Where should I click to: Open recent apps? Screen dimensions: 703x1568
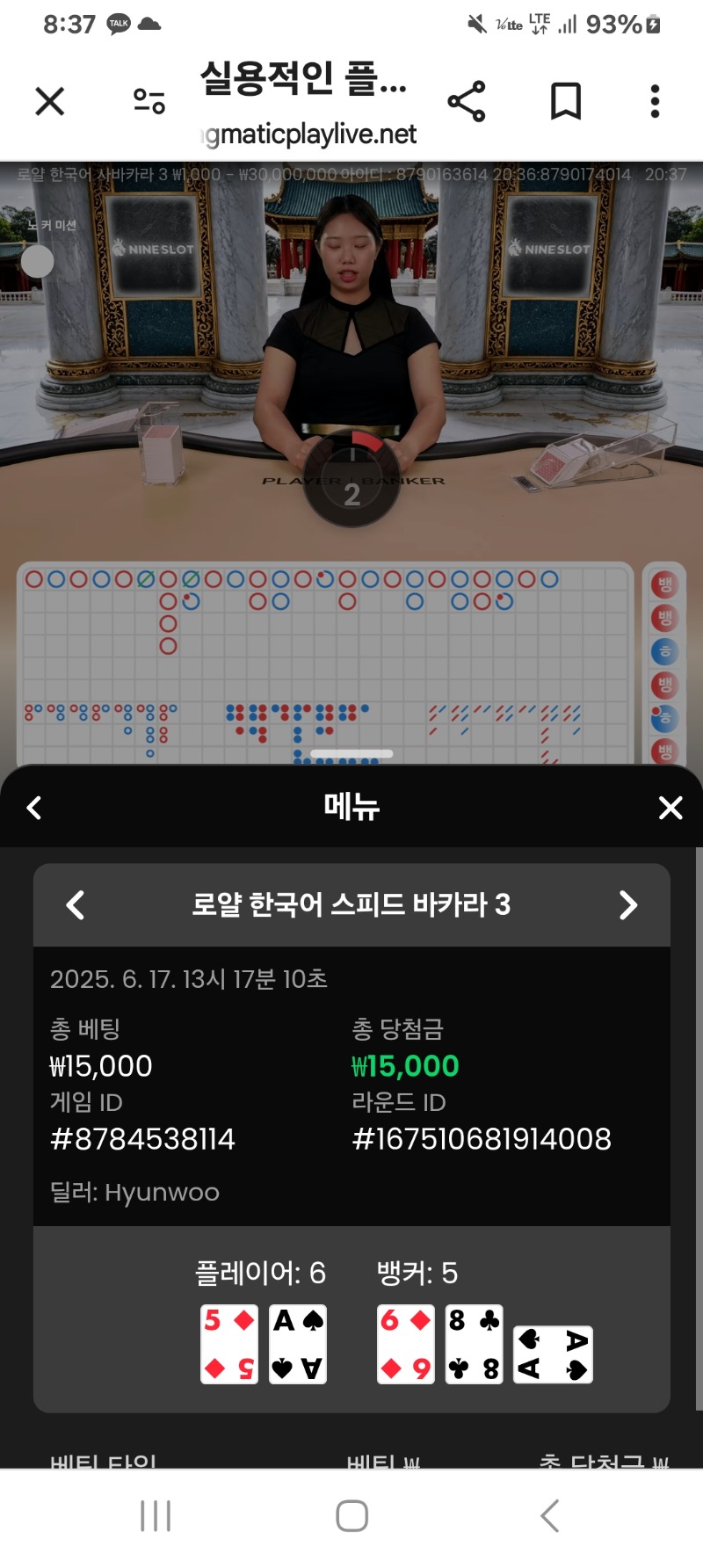point(156,1516)
